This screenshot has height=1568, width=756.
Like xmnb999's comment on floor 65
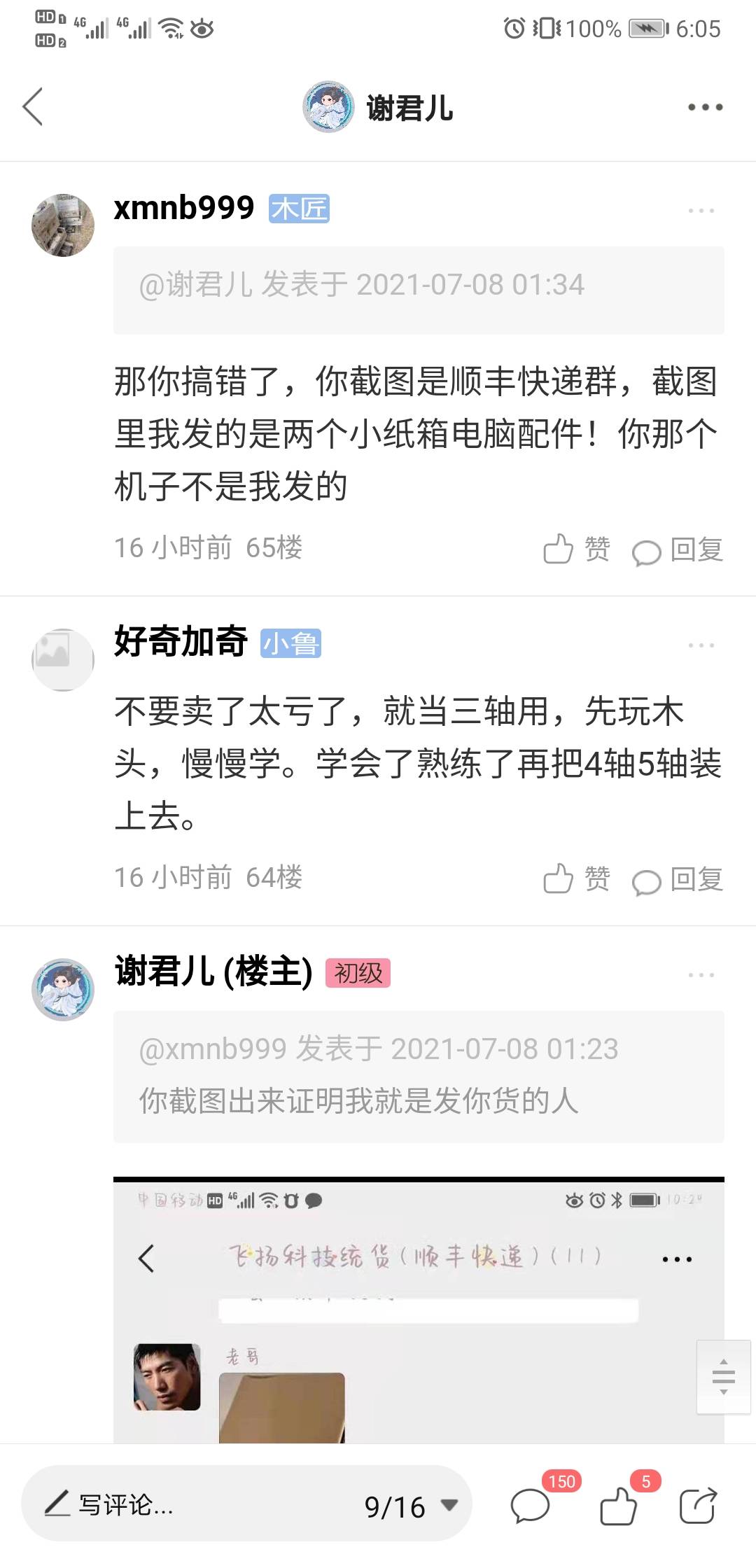pyautogui.click(x=576, y=549)
